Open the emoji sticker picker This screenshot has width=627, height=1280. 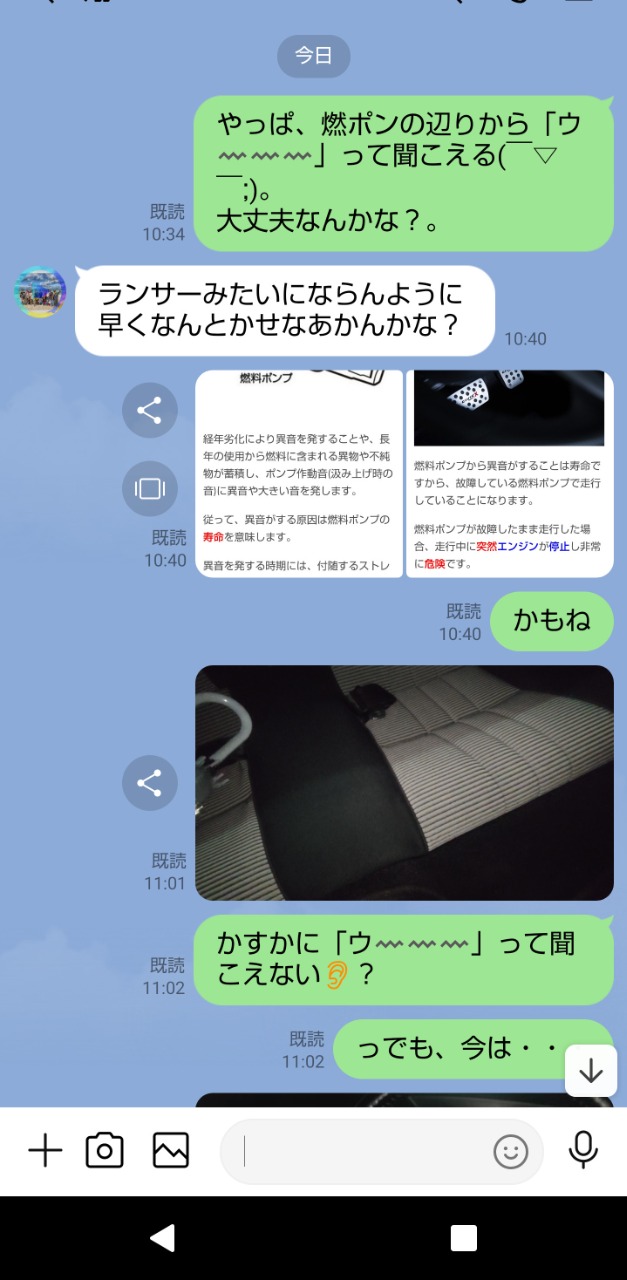(x=511, y=1152)
